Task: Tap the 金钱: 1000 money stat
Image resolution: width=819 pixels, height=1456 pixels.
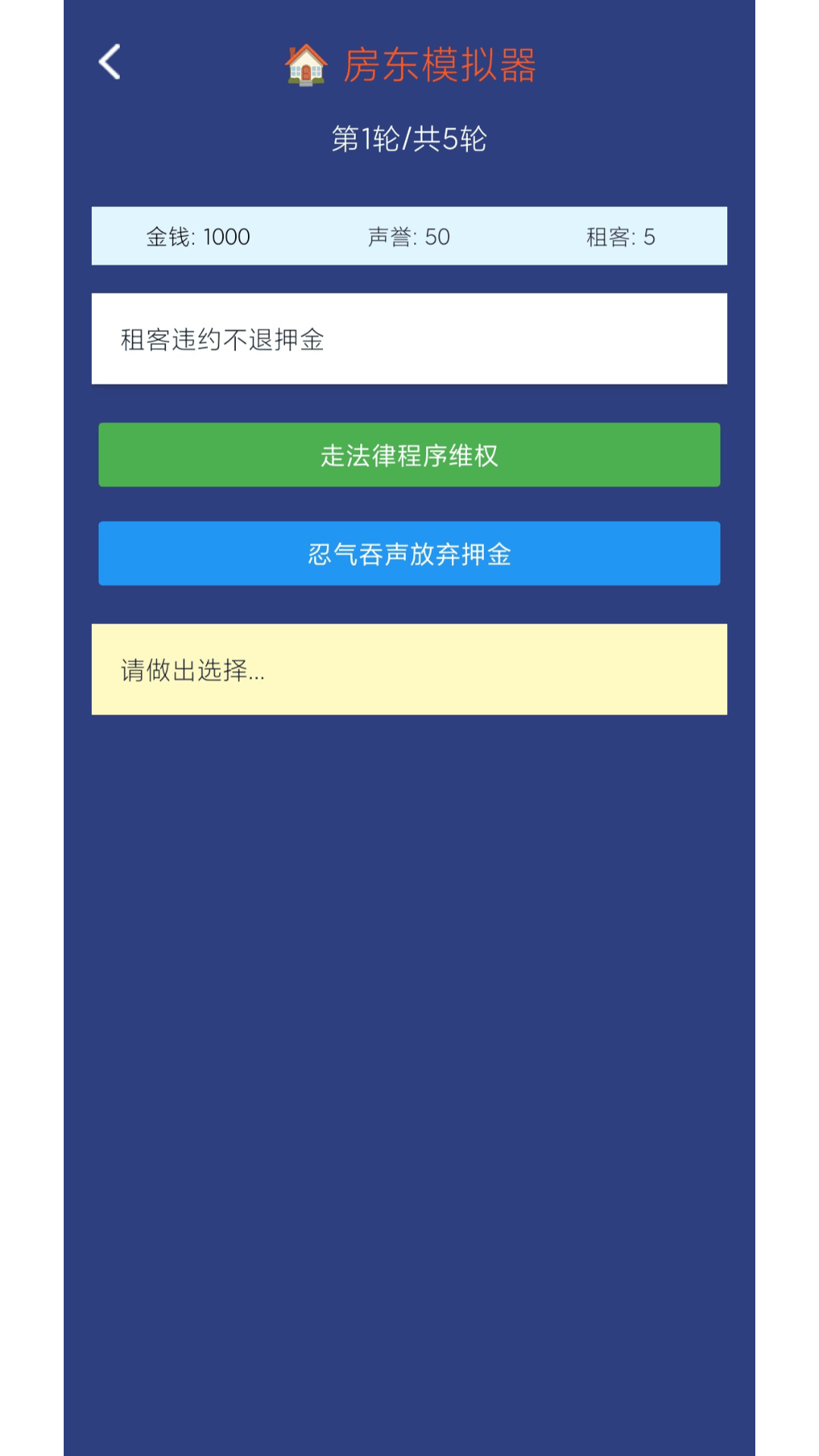Action: 199,237
